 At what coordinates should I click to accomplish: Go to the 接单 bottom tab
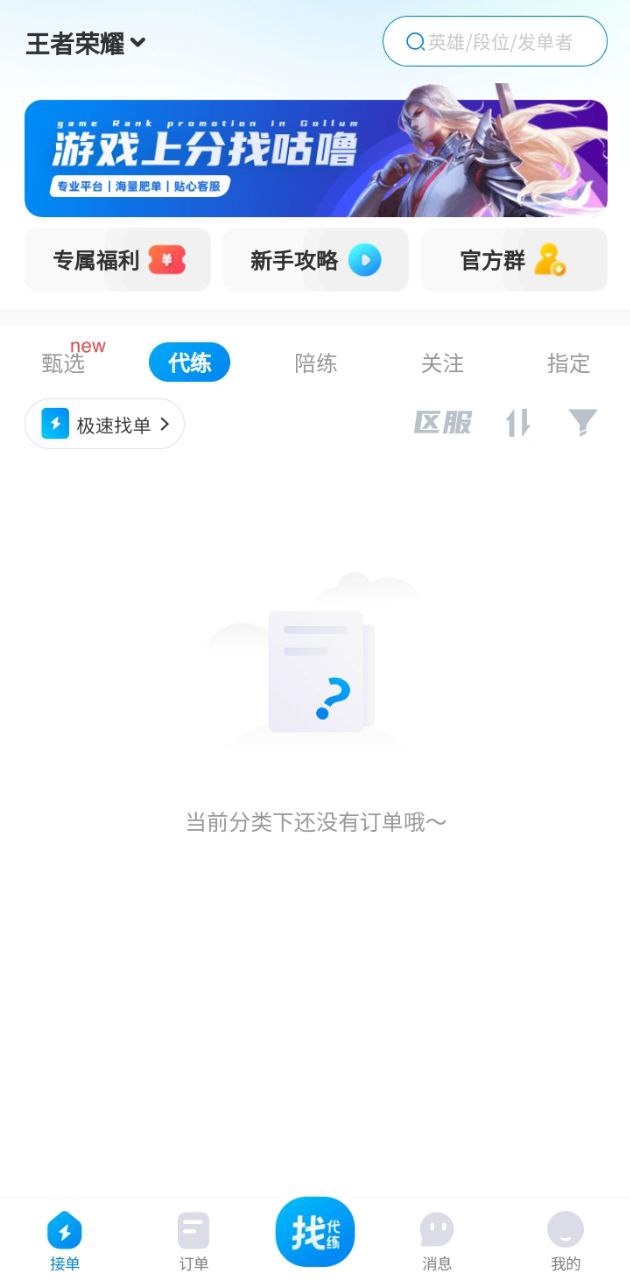(65, 1240)
